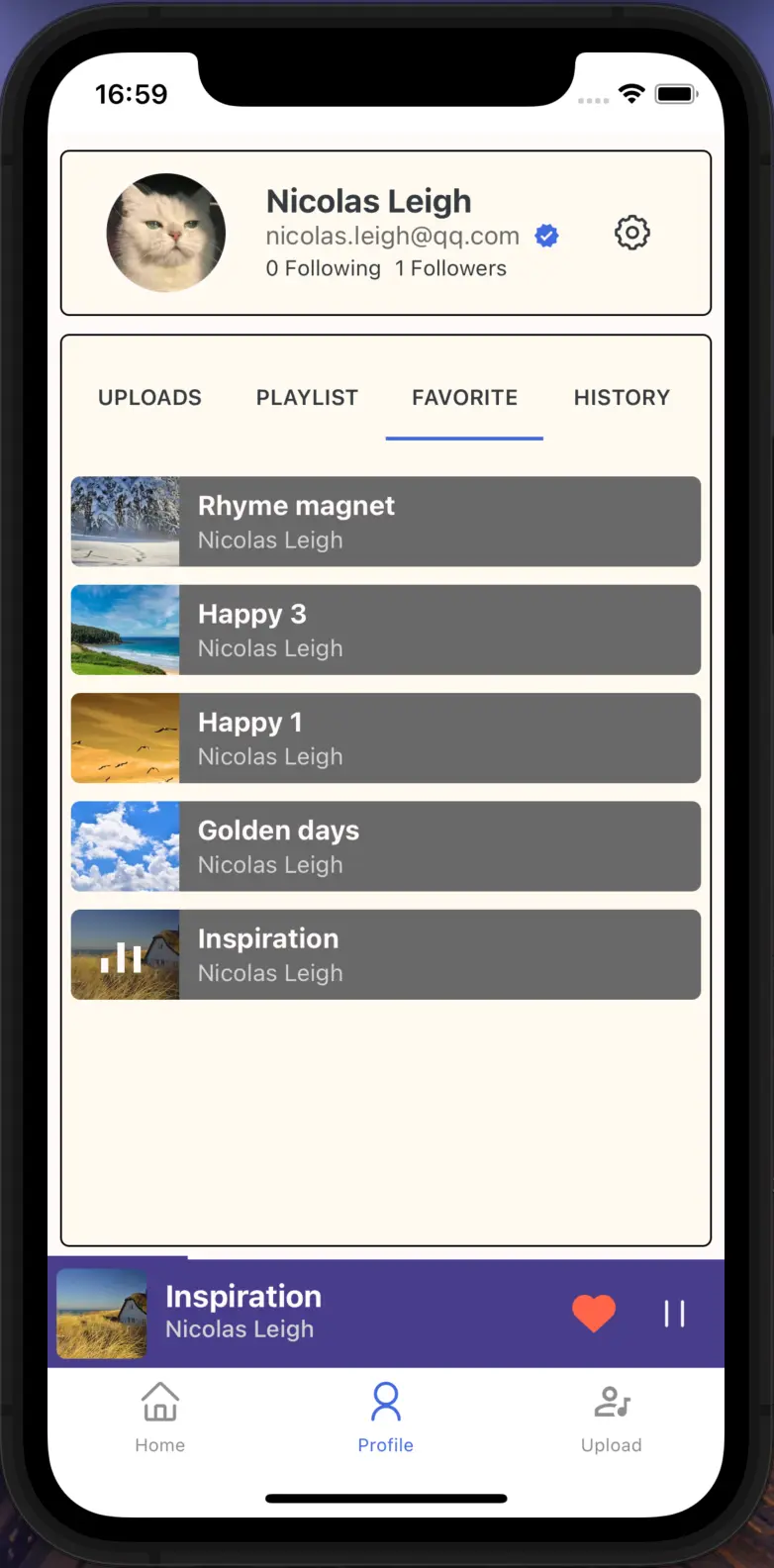Select Inspiration in the favorites list

click(386, 954)
